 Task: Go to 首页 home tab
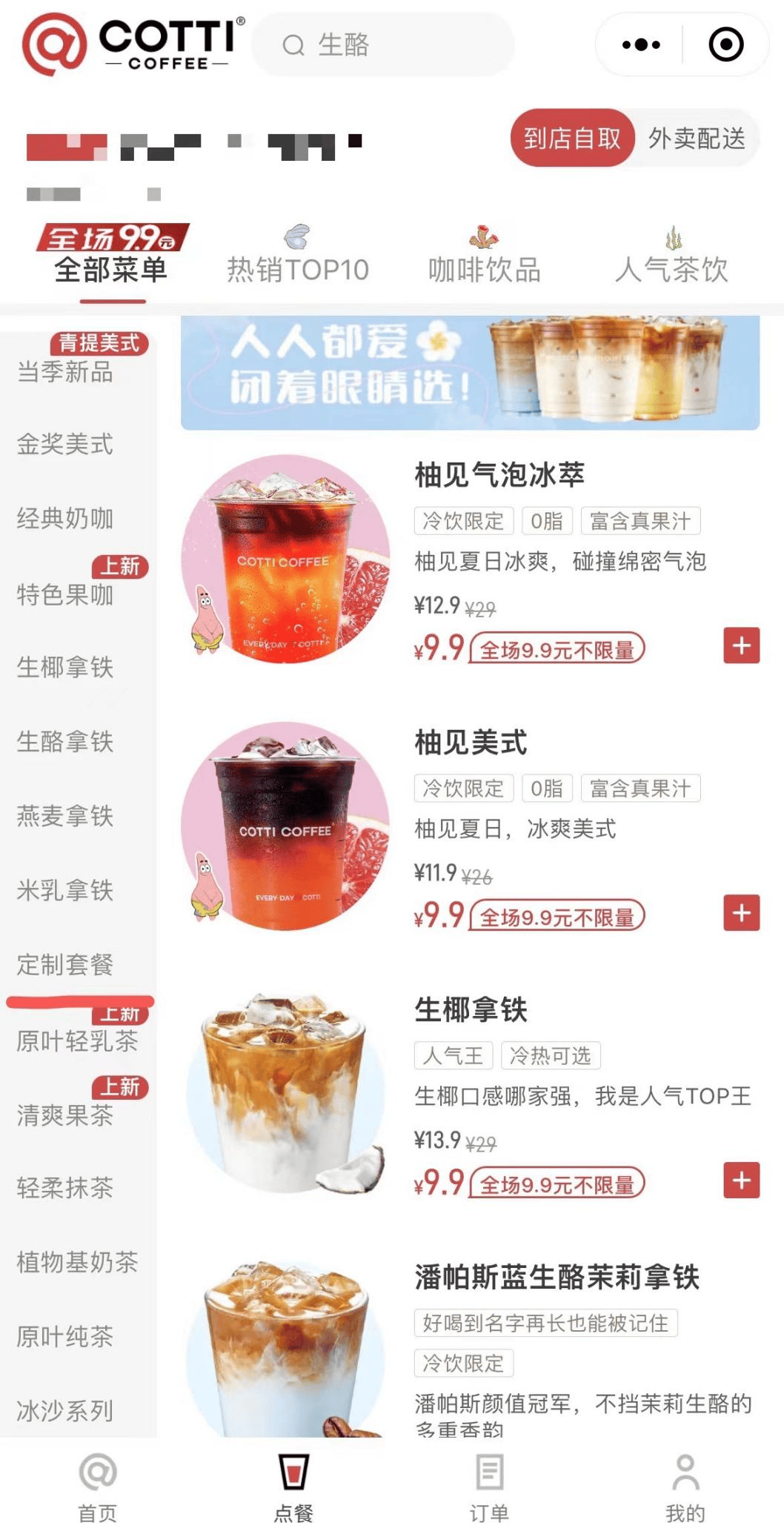click(98, 1487)
